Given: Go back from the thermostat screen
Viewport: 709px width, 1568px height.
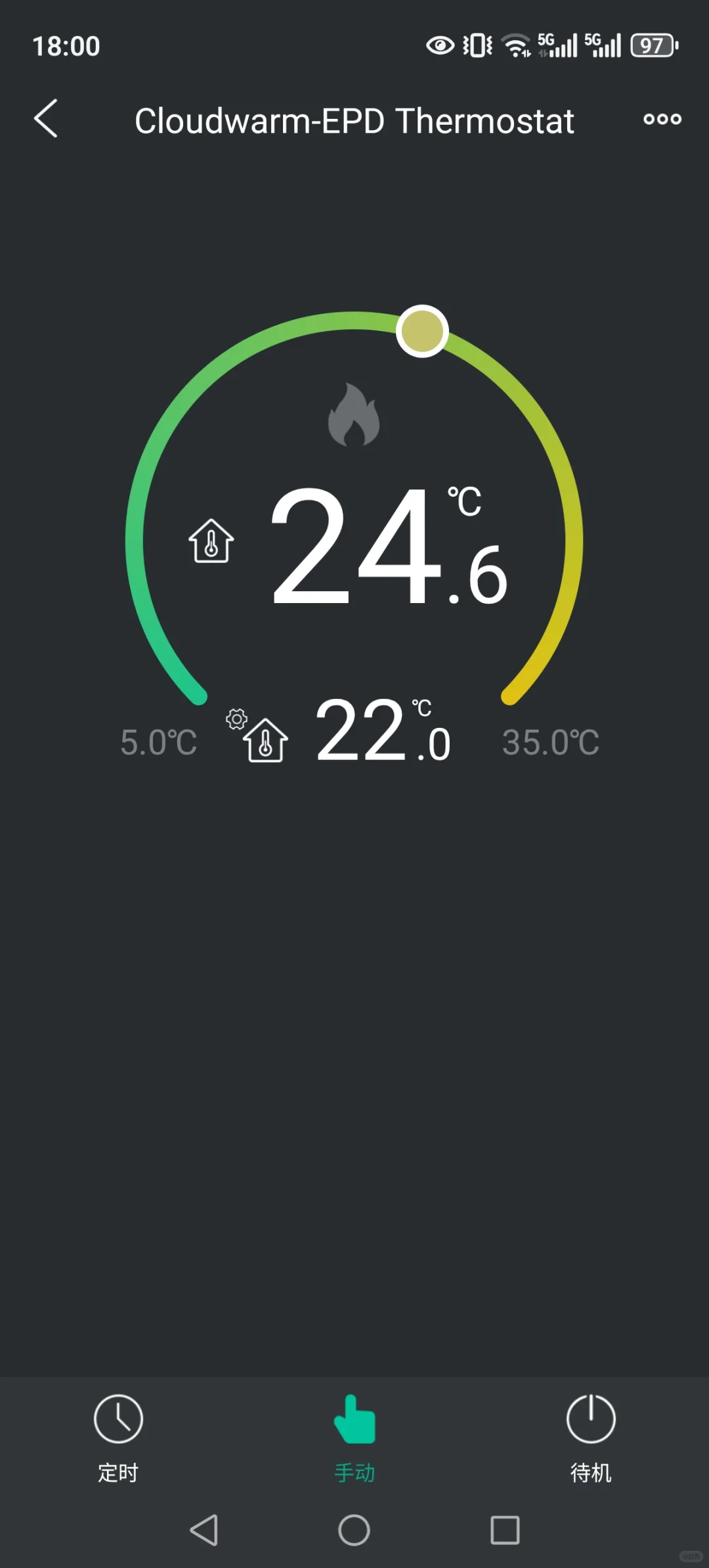Looking at the screenshot, I should click(46, 119).
